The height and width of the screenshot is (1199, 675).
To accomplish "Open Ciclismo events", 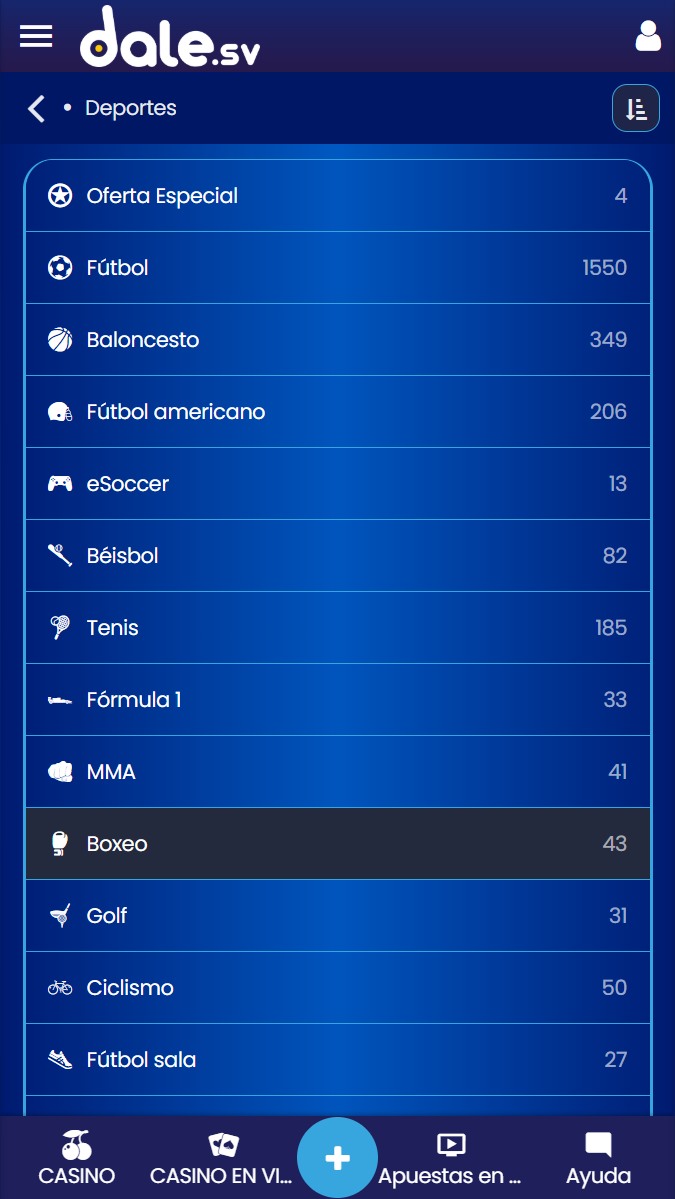I will (338, 988).
